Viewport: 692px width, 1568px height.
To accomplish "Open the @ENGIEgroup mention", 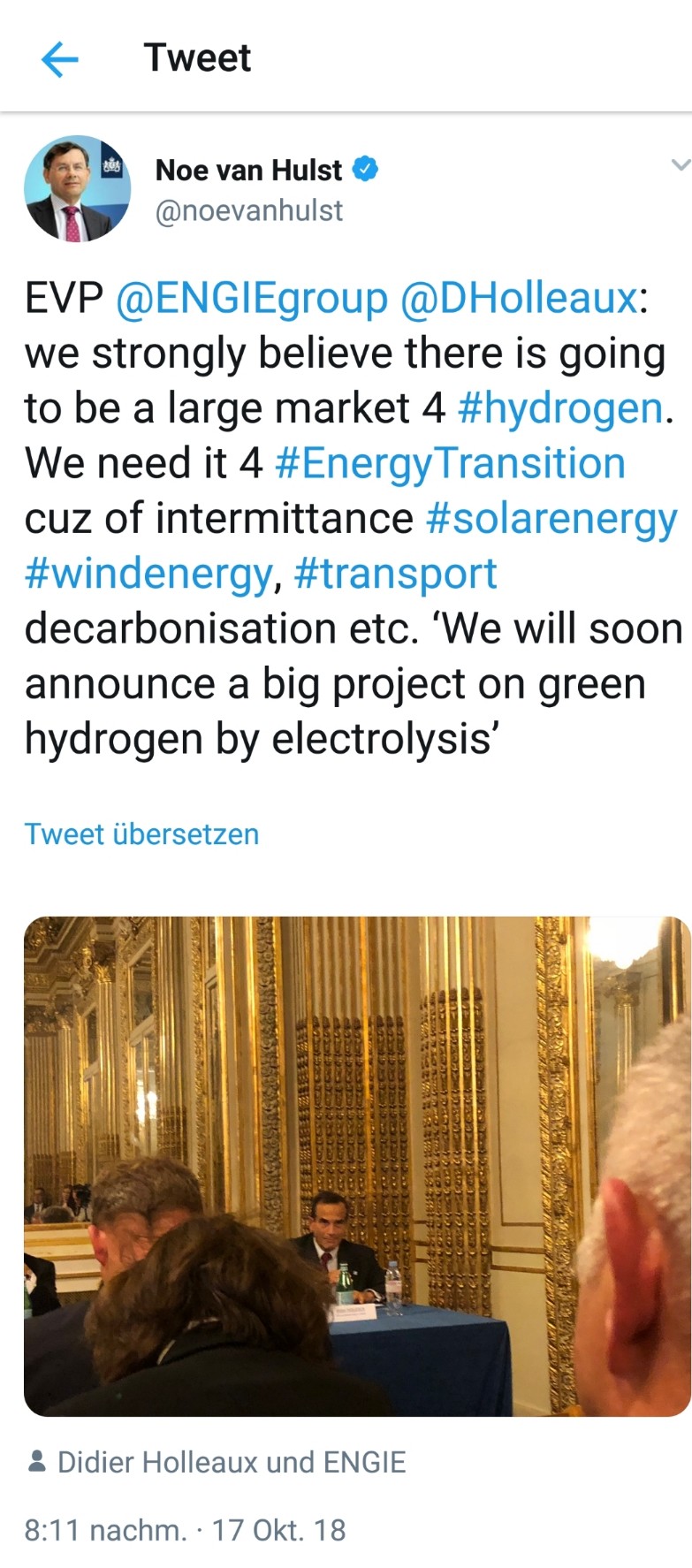I will click(x=252, y=299).
